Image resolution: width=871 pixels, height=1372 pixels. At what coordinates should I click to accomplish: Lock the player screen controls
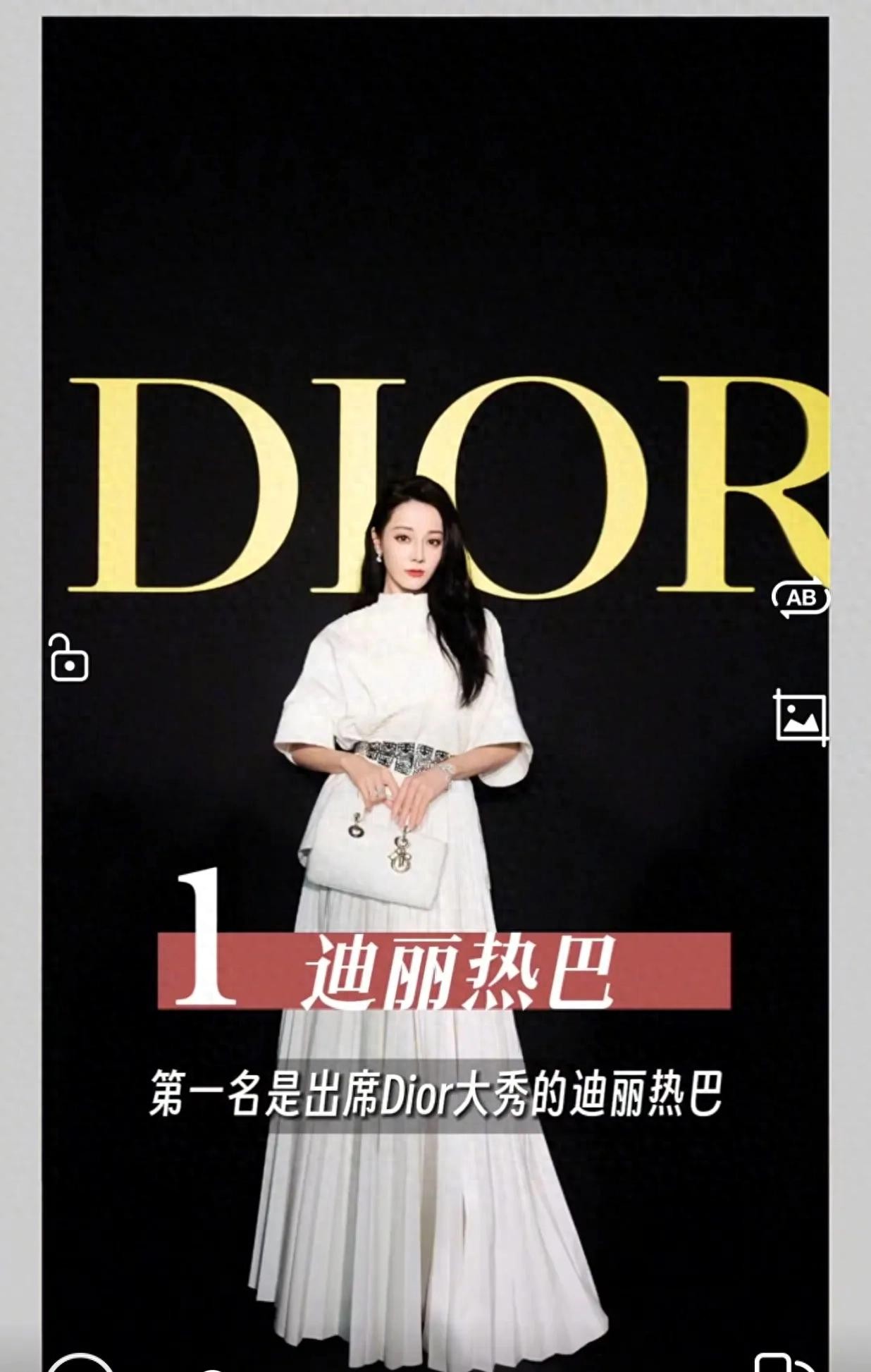pos(68,659)
